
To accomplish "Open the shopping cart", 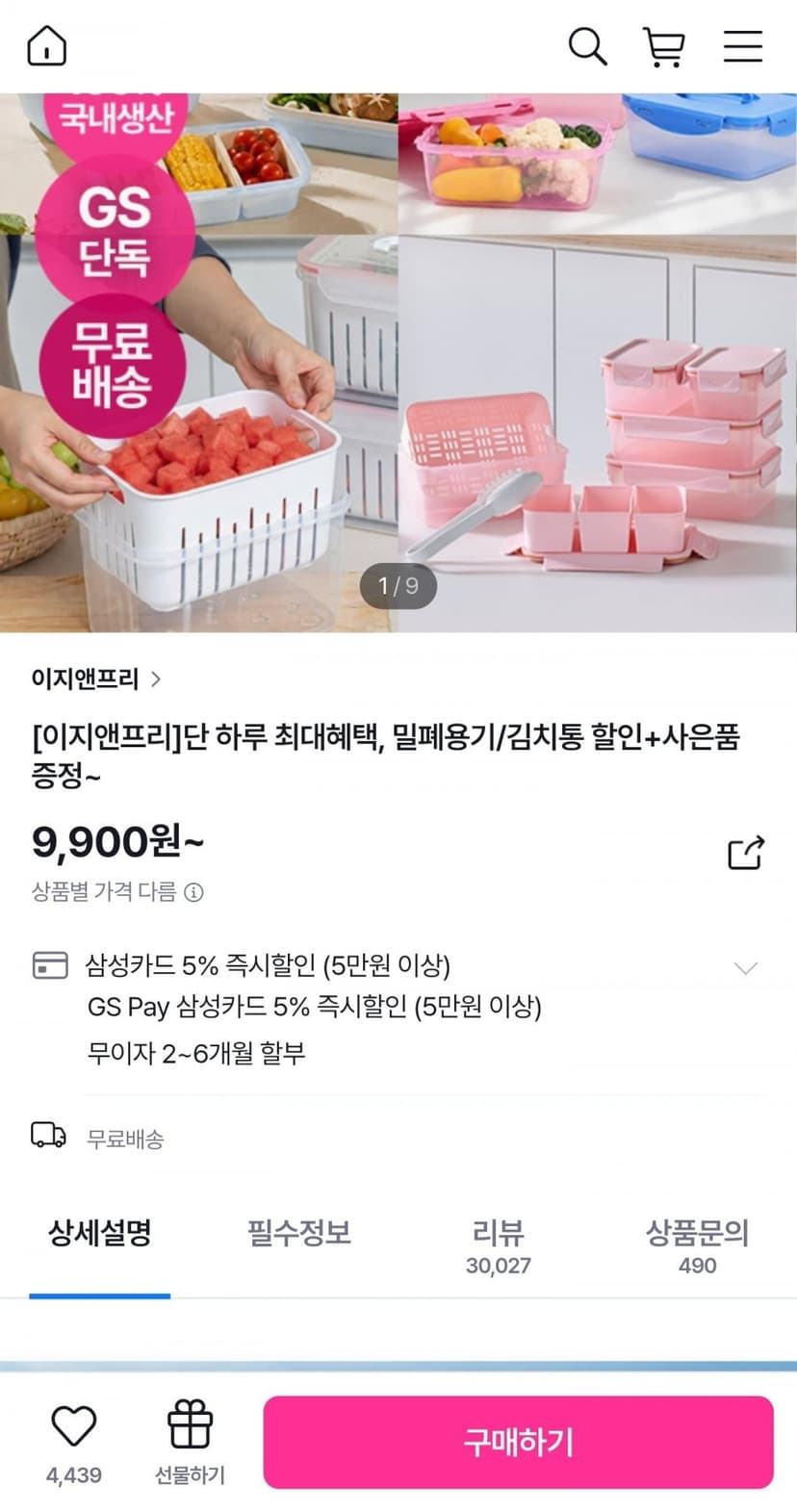I will pos(664,47).
